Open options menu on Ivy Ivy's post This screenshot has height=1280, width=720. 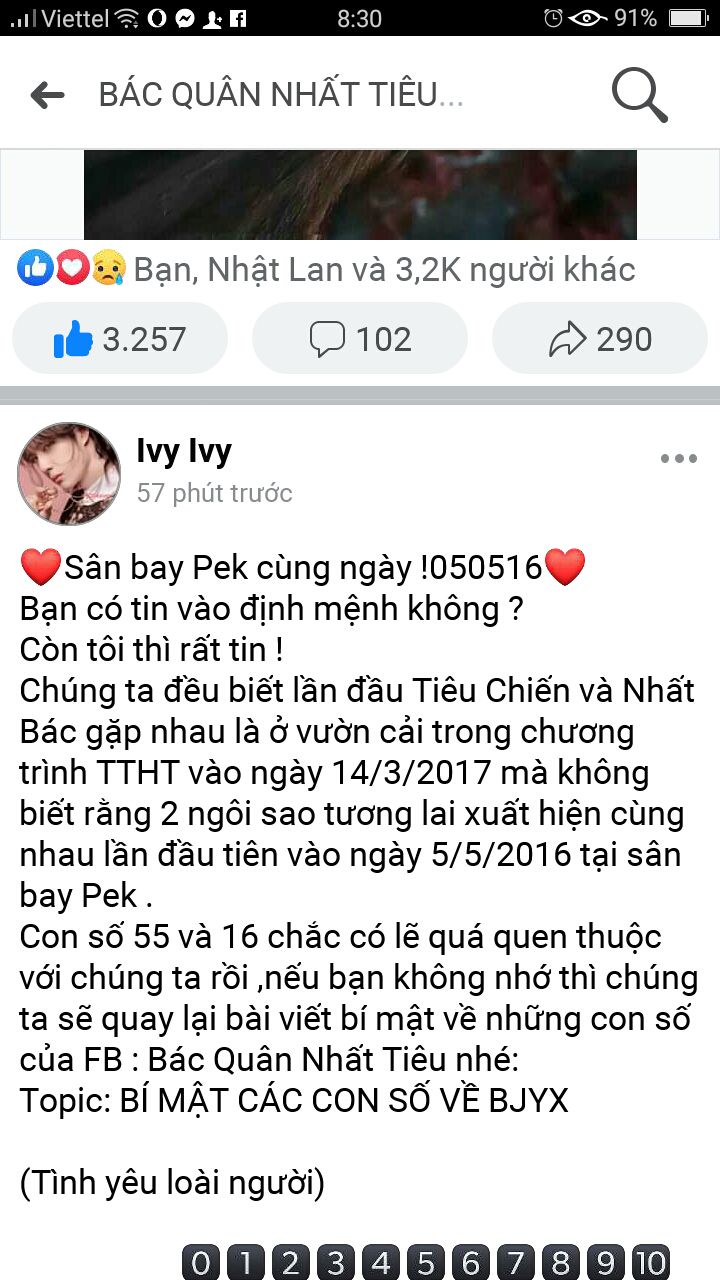point(678,459)
